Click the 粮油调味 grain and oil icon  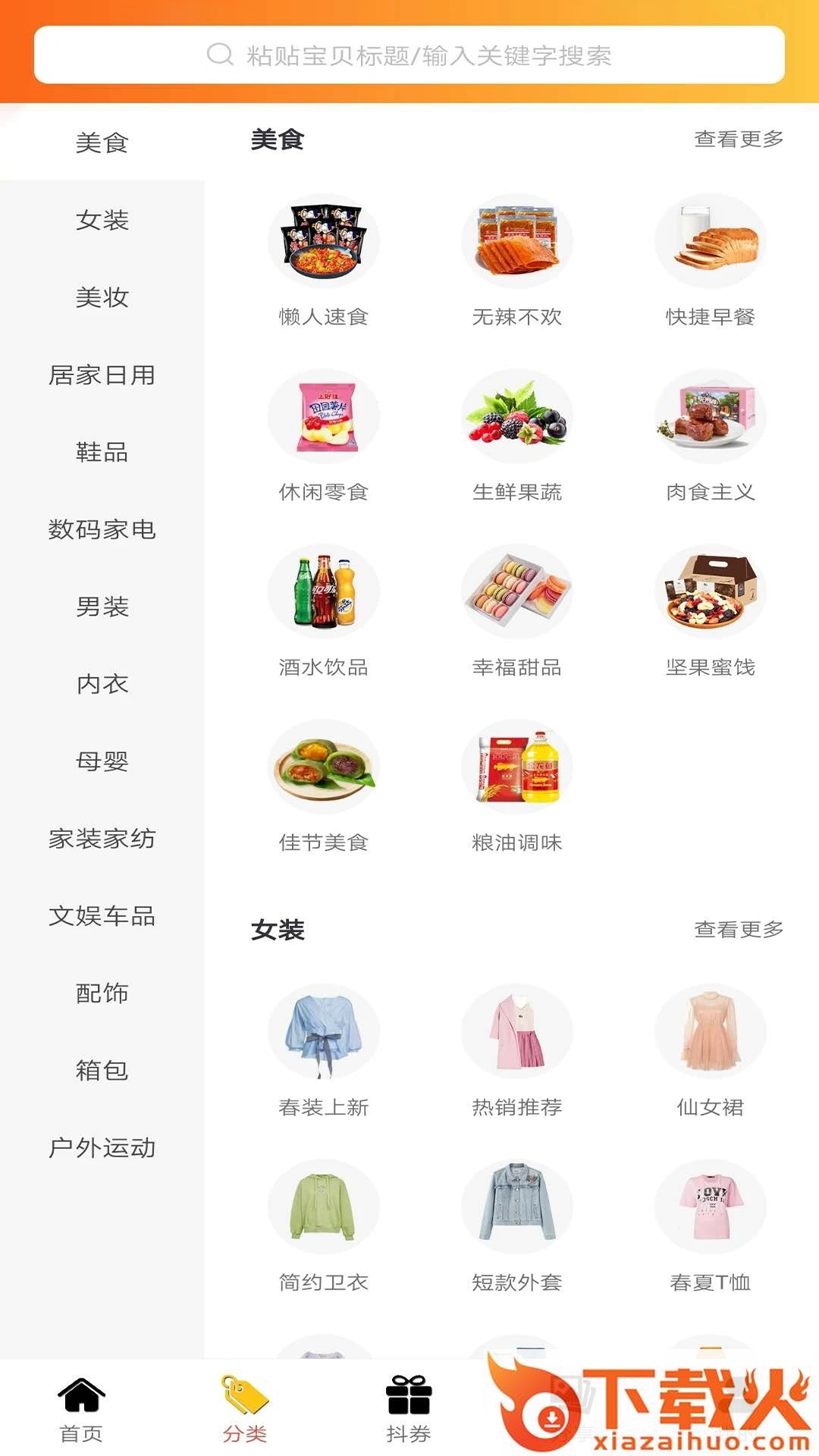coord(516,767)
